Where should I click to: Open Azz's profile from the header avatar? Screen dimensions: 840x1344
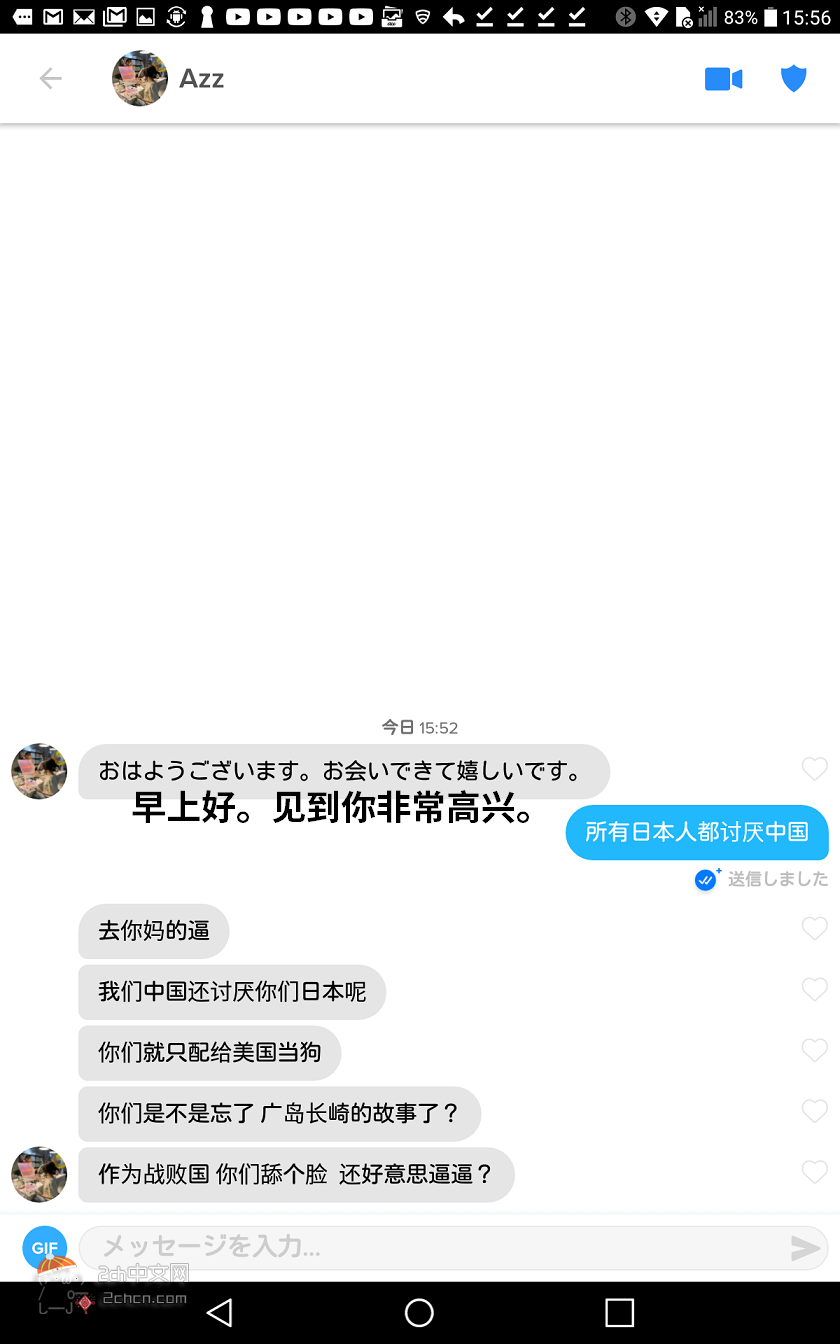pyautogui.click(x=139, y=79)
